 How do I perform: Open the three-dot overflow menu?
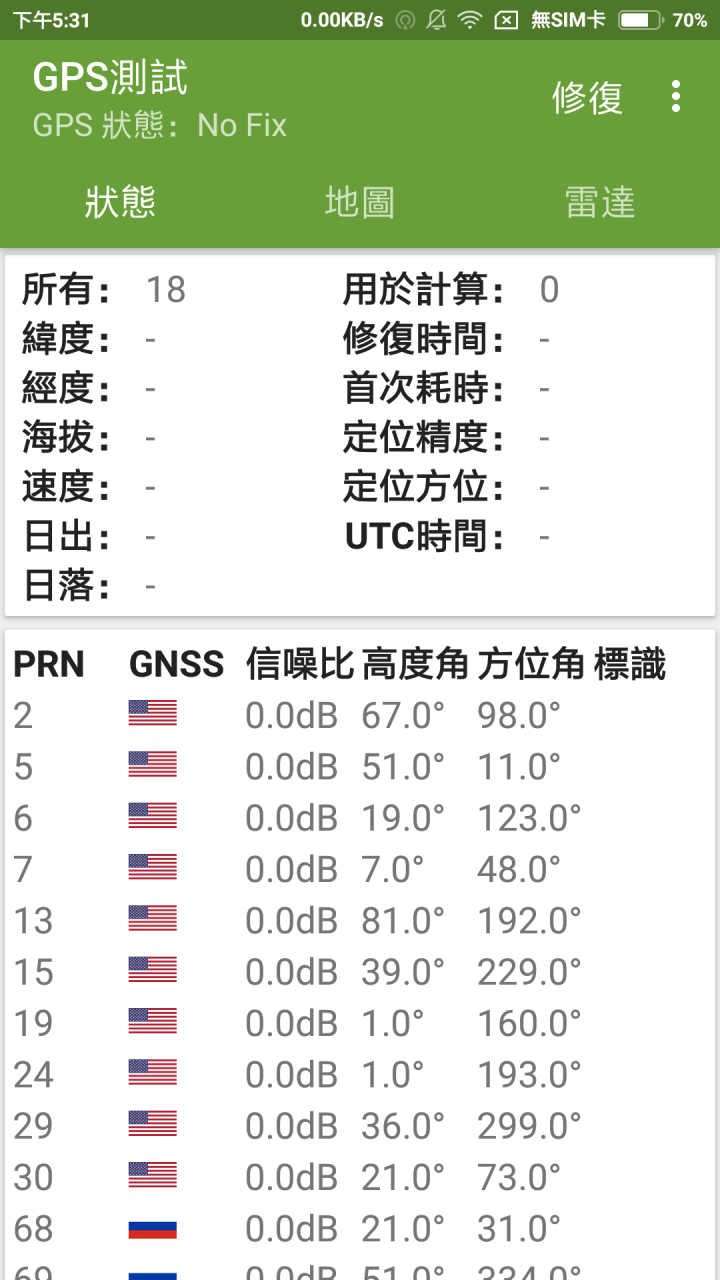point(676,97)
